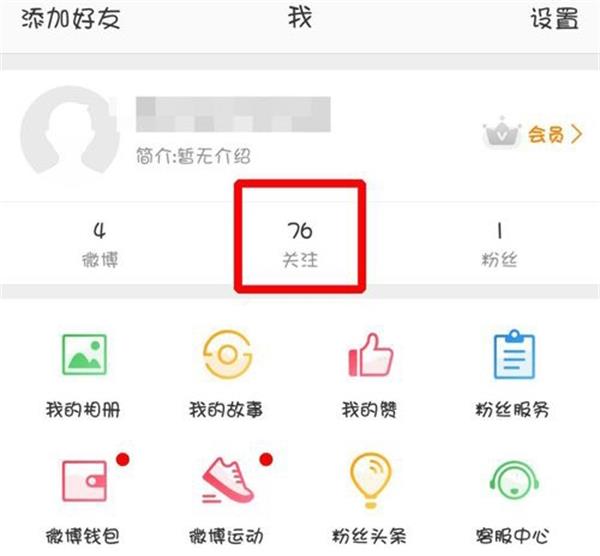View my 4 微博 posts
This screenshot has height=556, width=600.
(99, 243)
